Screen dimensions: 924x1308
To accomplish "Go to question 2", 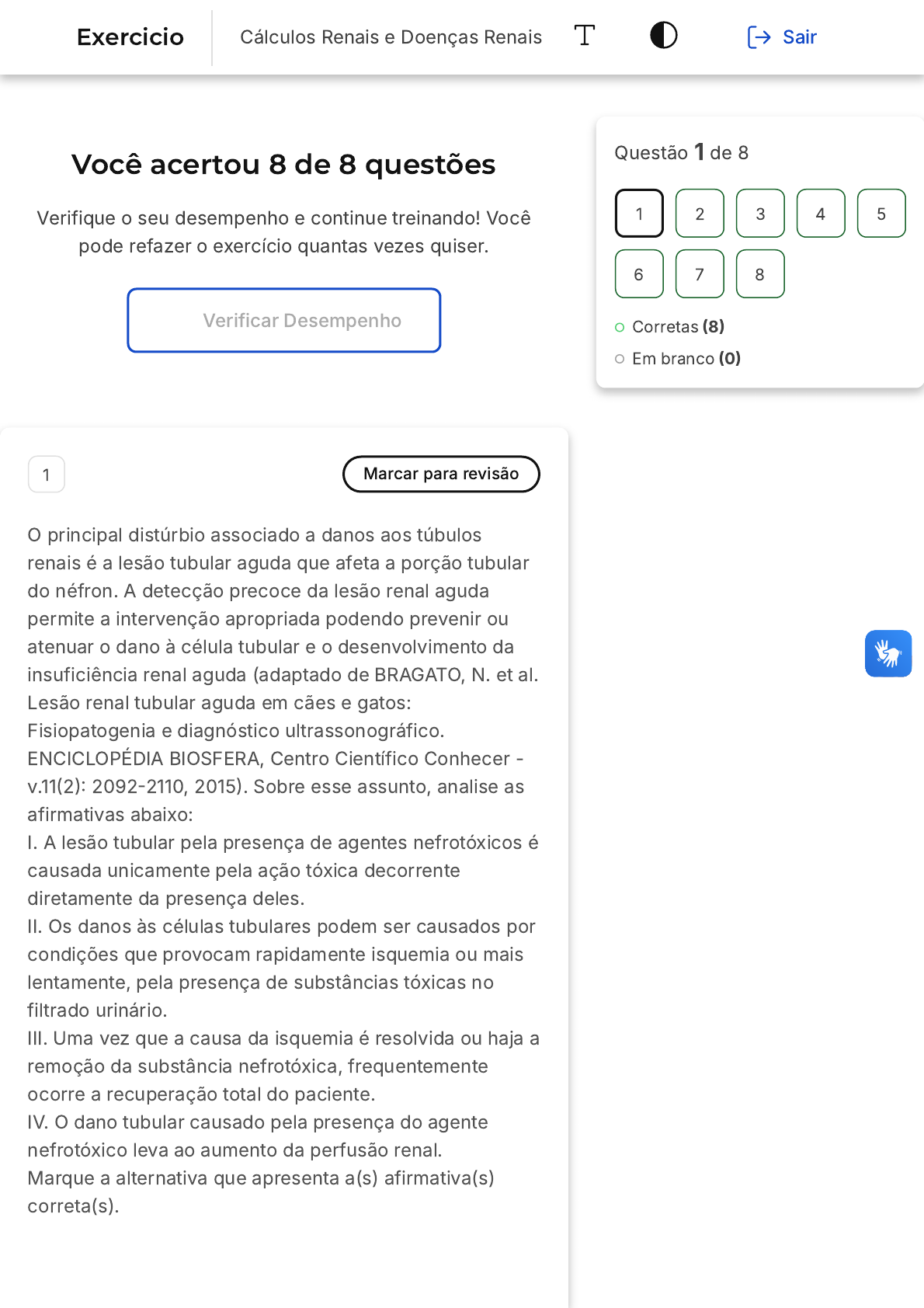I will pos(700,213).
